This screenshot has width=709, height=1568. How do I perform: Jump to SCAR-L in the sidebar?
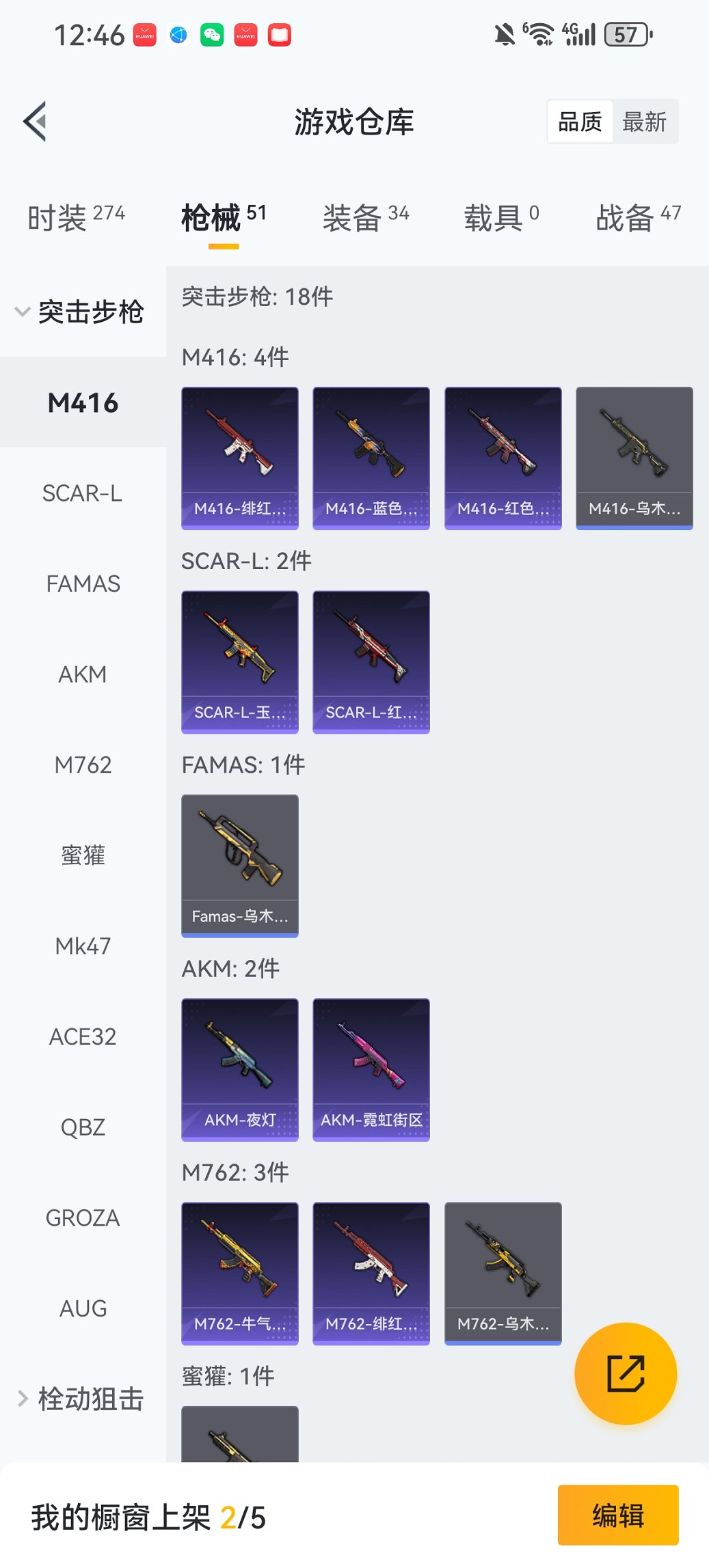[x=83, y=493]
